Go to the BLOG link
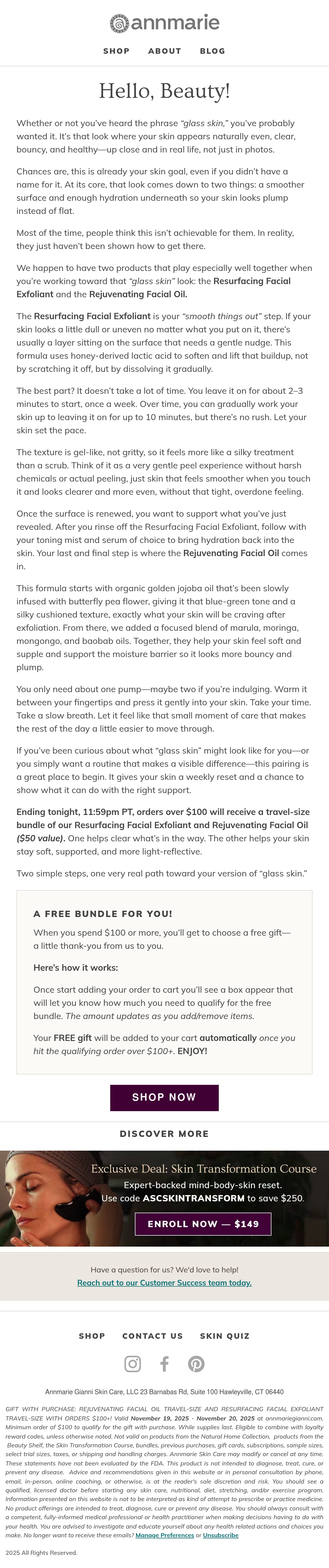 click(213, 51)
